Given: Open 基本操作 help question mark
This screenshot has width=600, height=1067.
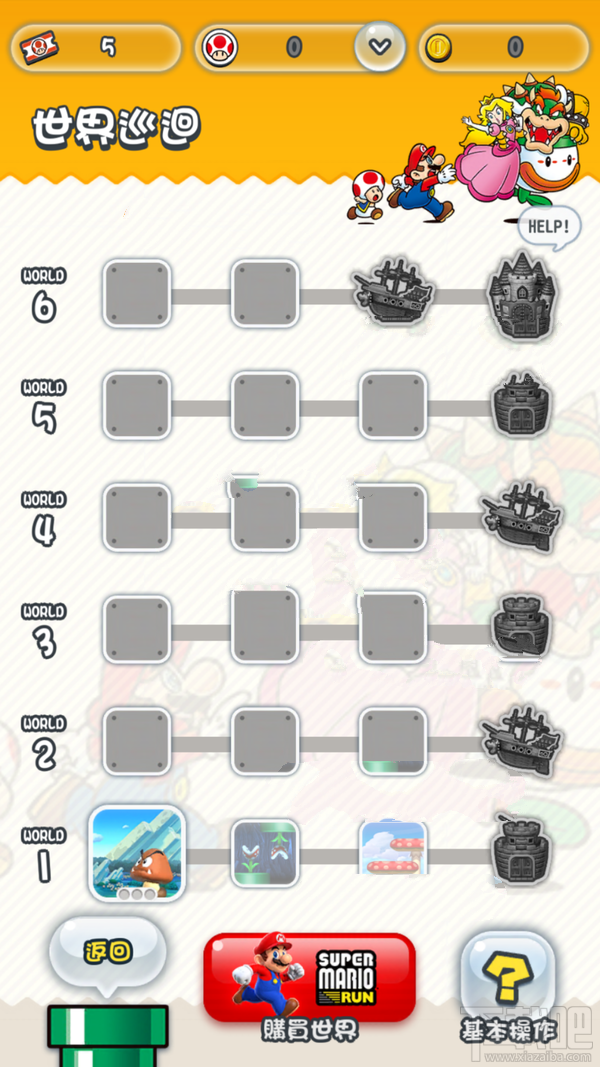Looking at the screenshot, I should click(507, 978).
